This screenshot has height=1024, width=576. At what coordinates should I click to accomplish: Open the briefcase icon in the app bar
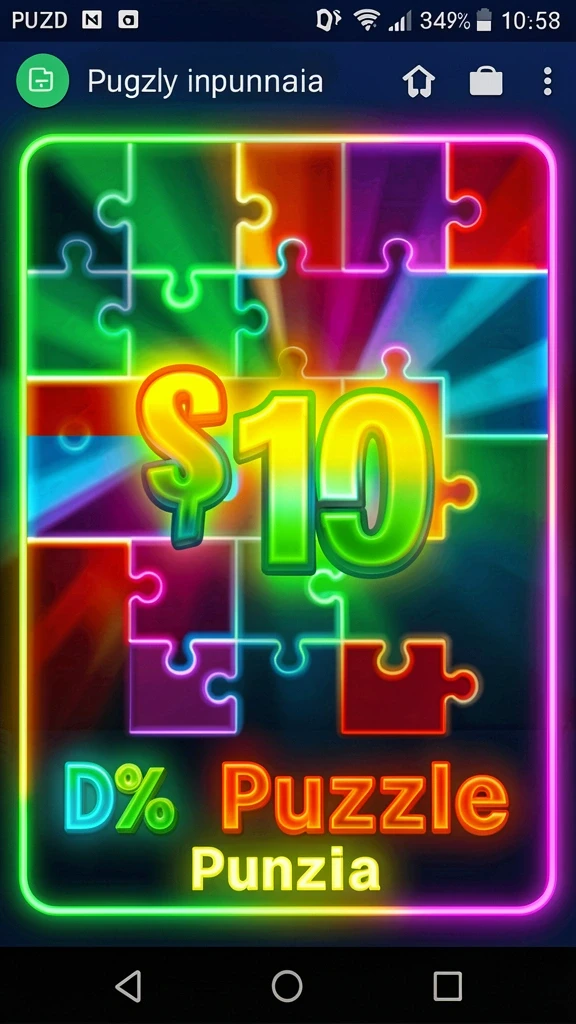click(486, 82)
